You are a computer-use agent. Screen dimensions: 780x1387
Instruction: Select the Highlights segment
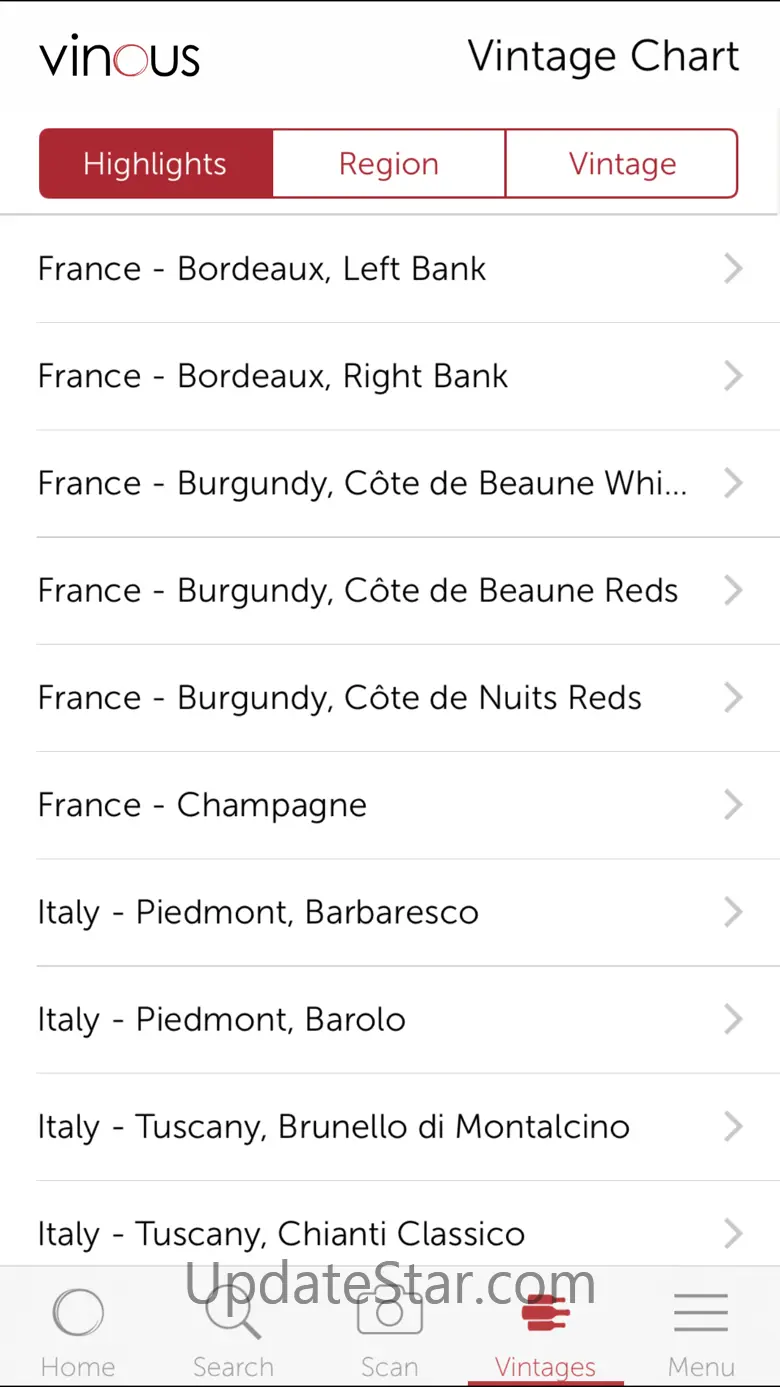pos(156,164)
